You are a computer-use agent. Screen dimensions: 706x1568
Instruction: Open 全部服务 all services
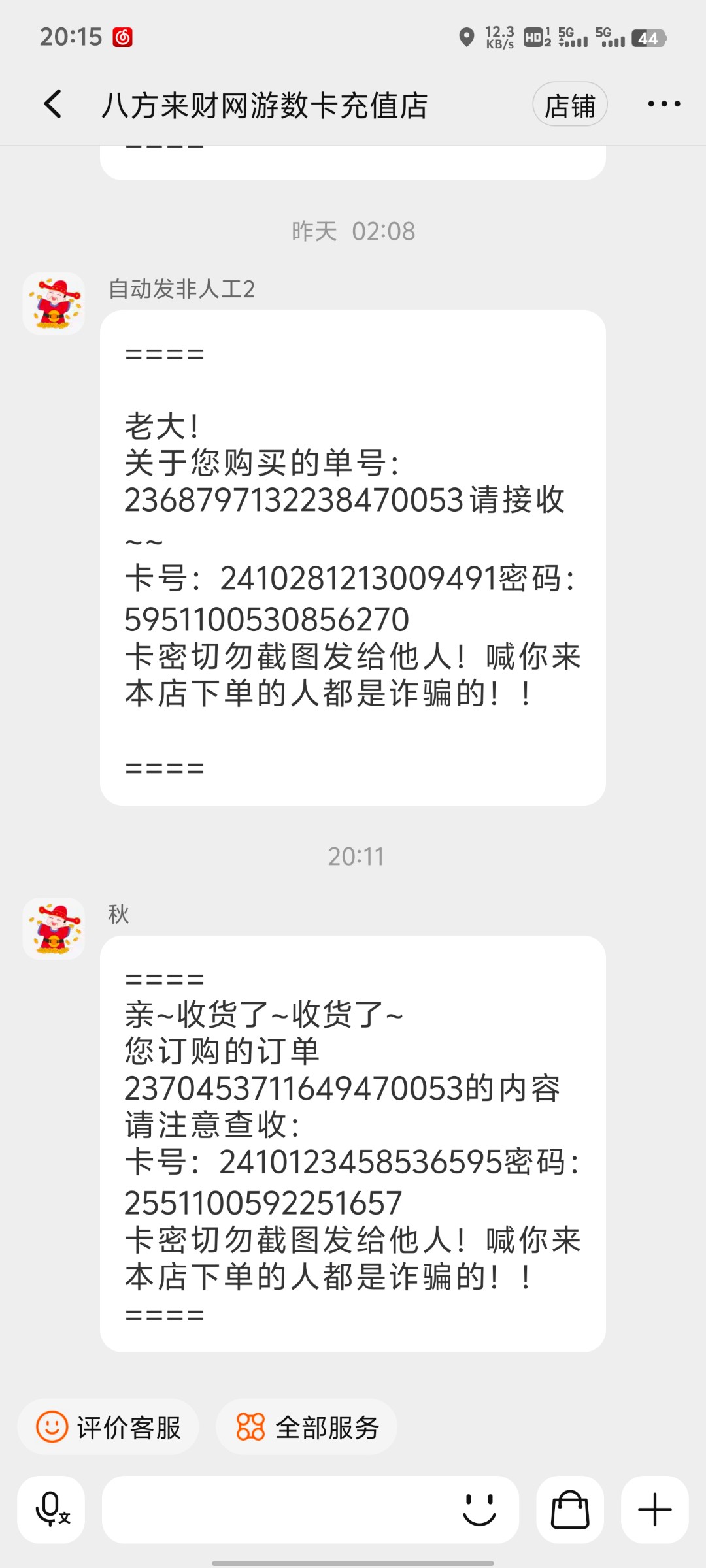click(x=307, y=1428)
